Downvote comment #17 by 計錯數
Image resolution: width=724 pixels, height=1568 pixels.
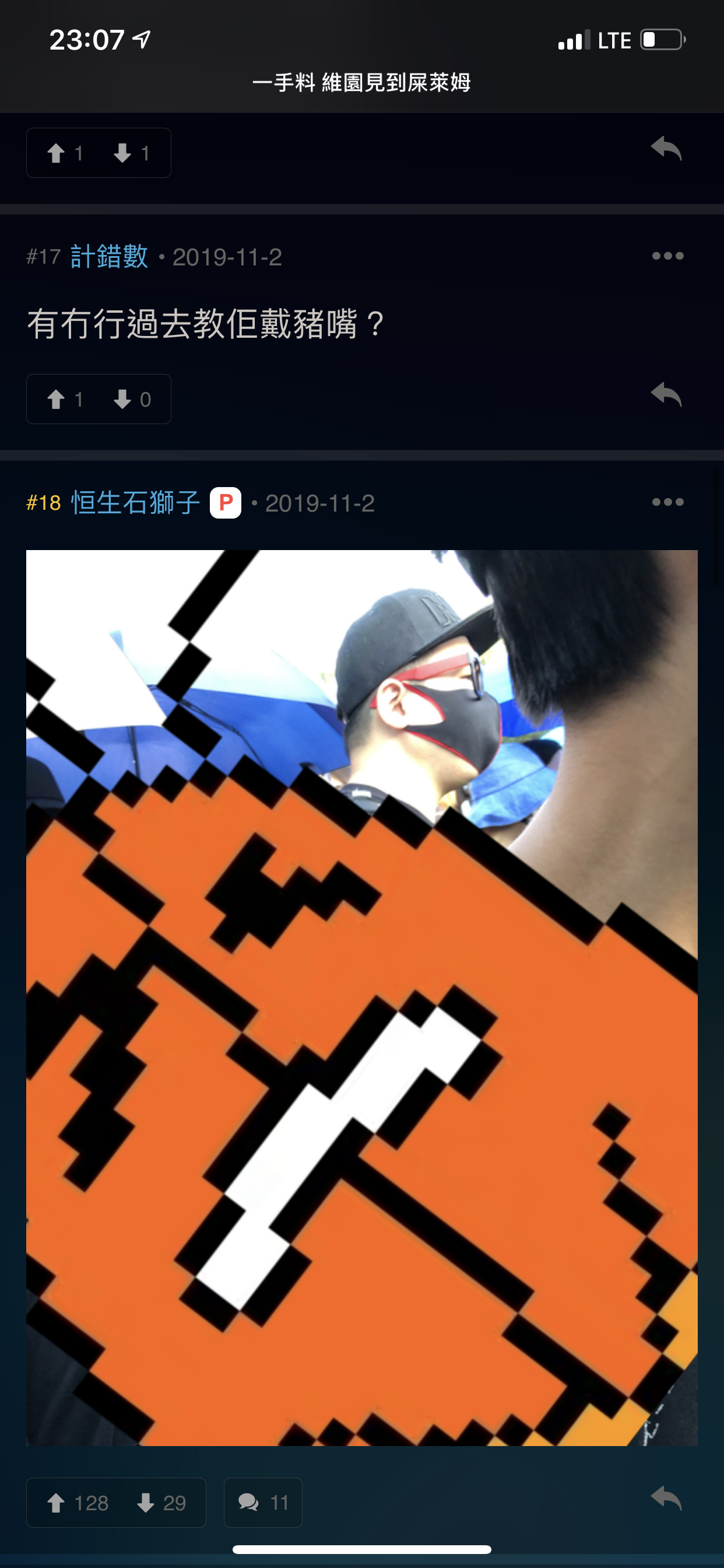click(131, 400)
